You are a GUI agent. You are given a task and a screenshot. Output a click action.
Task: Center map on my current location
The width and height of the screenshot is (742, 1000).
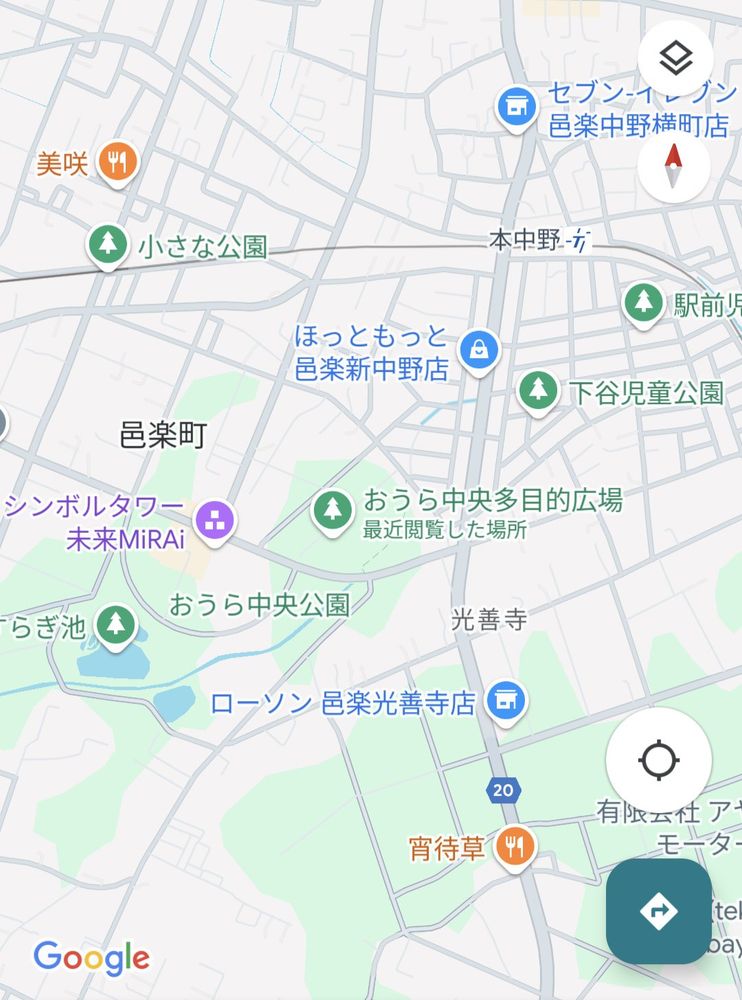[x=658, y=760]
